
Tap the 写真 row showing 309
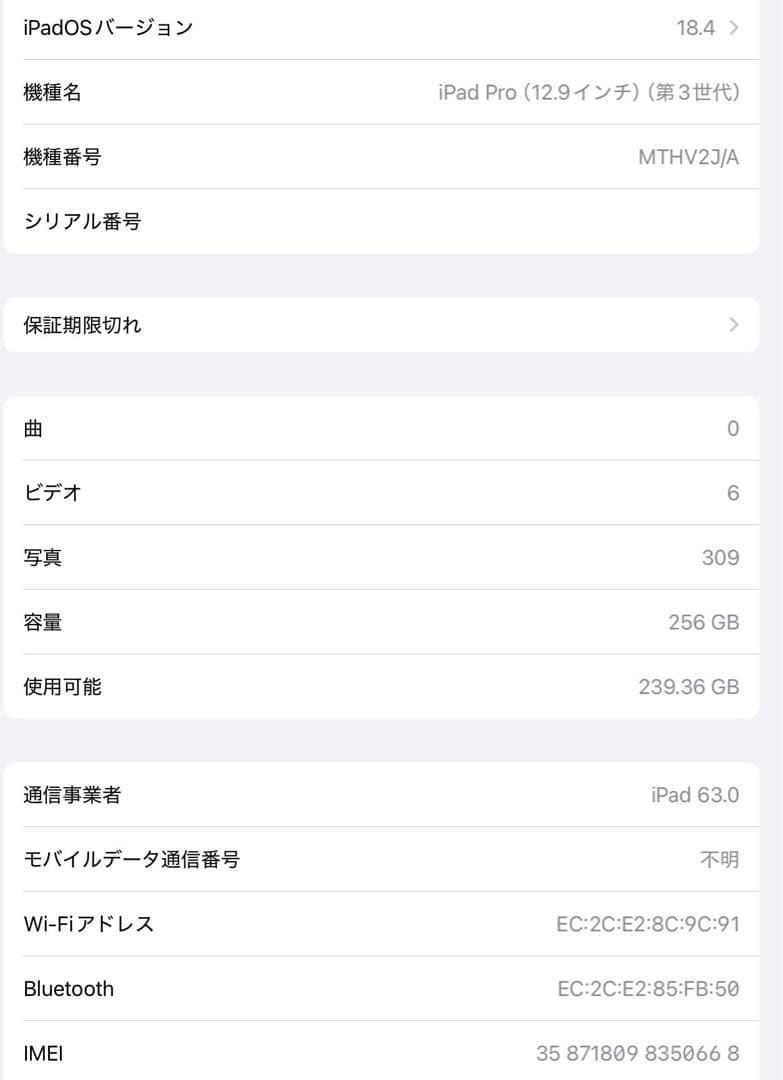pos(390,557)
